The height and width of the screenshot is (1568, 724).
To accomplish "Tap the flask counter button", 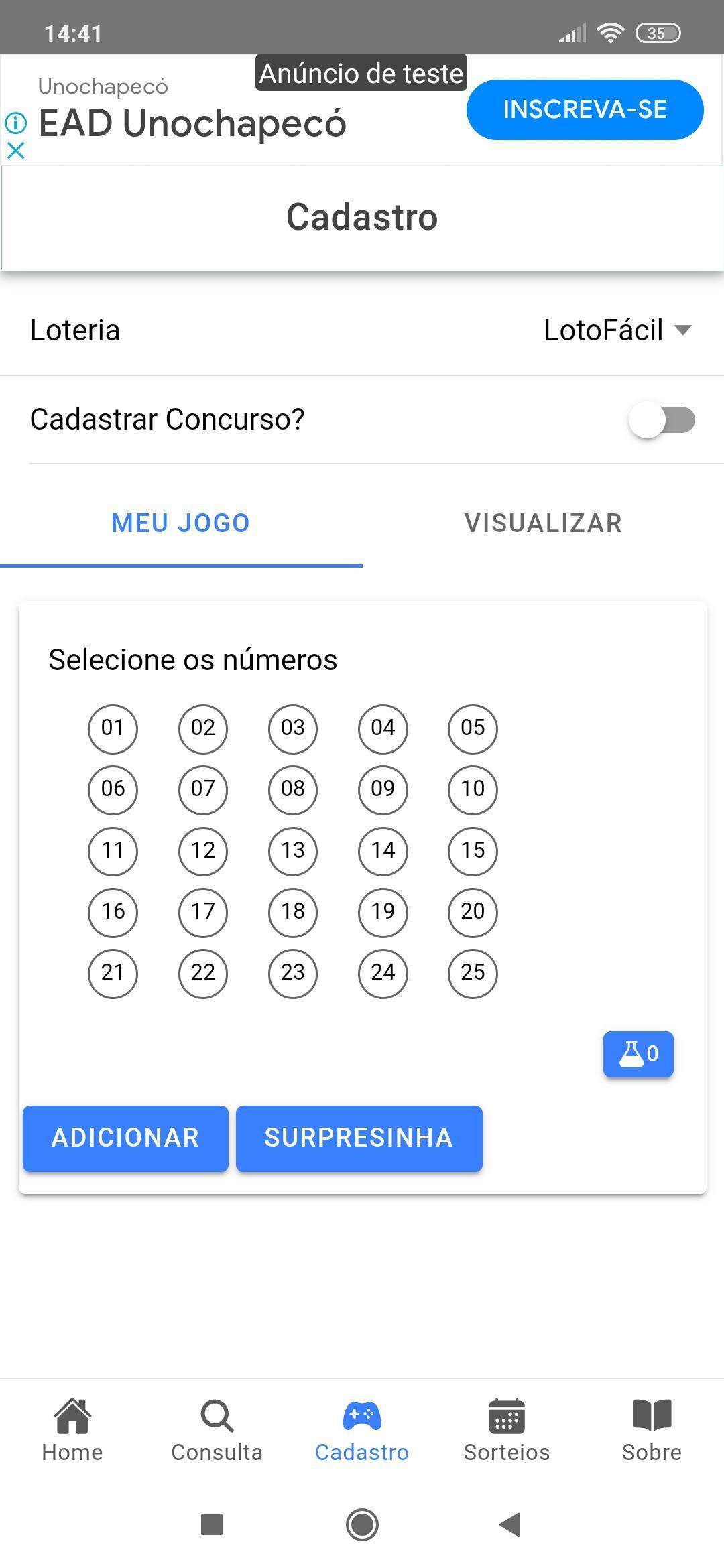I will (638, 1054).
